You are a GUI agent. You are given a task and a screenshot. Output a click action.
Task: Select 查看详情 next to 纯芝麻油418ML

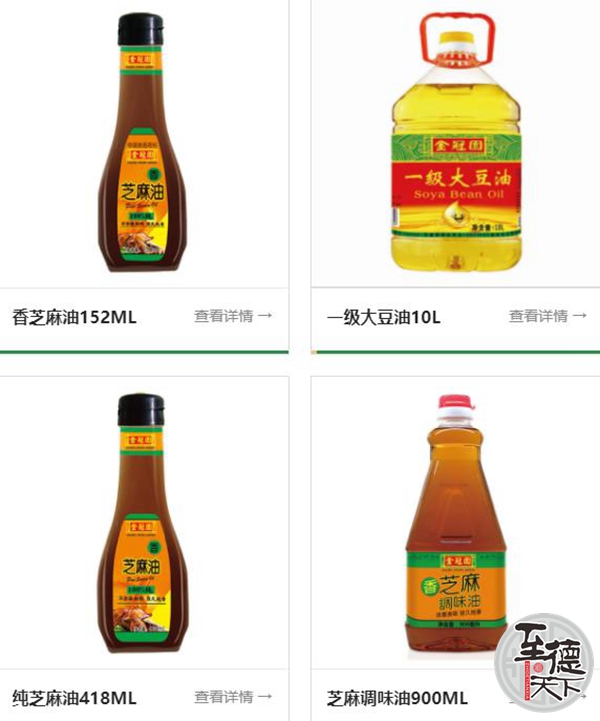[x=233, y=696]
